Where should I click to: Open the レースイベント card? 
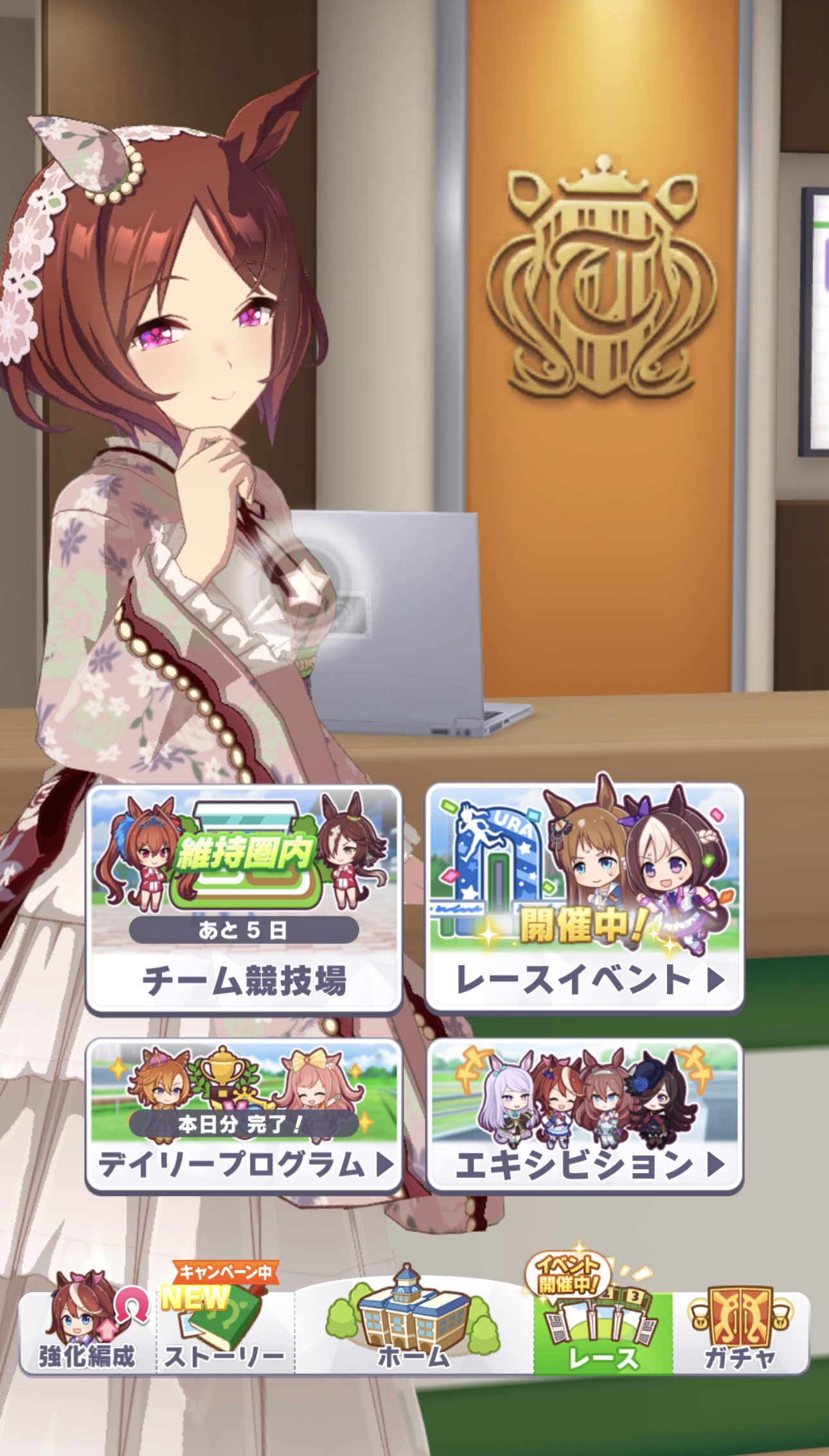tap(585, 900)
